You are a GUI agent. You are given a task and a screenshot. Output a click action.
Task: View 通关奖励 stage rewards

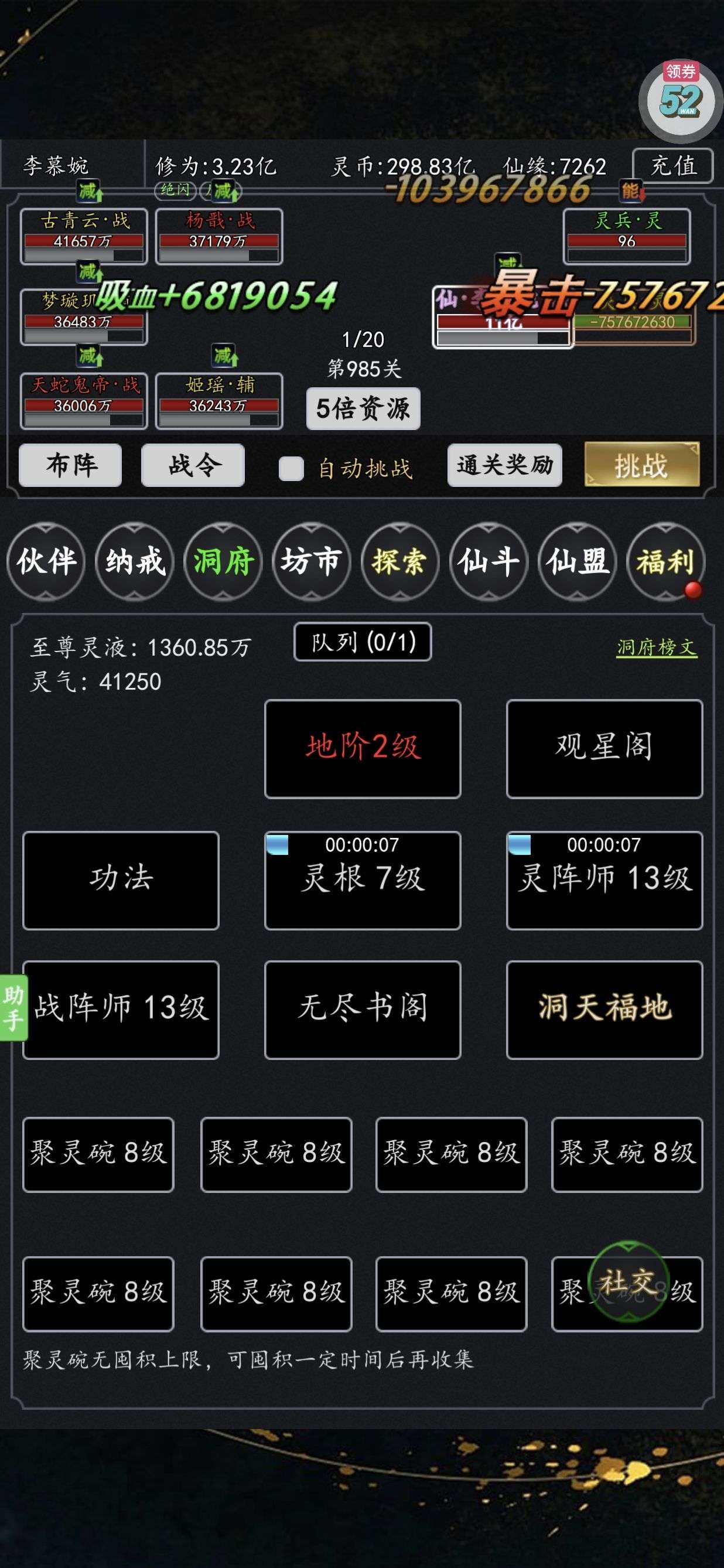(504, 465)
